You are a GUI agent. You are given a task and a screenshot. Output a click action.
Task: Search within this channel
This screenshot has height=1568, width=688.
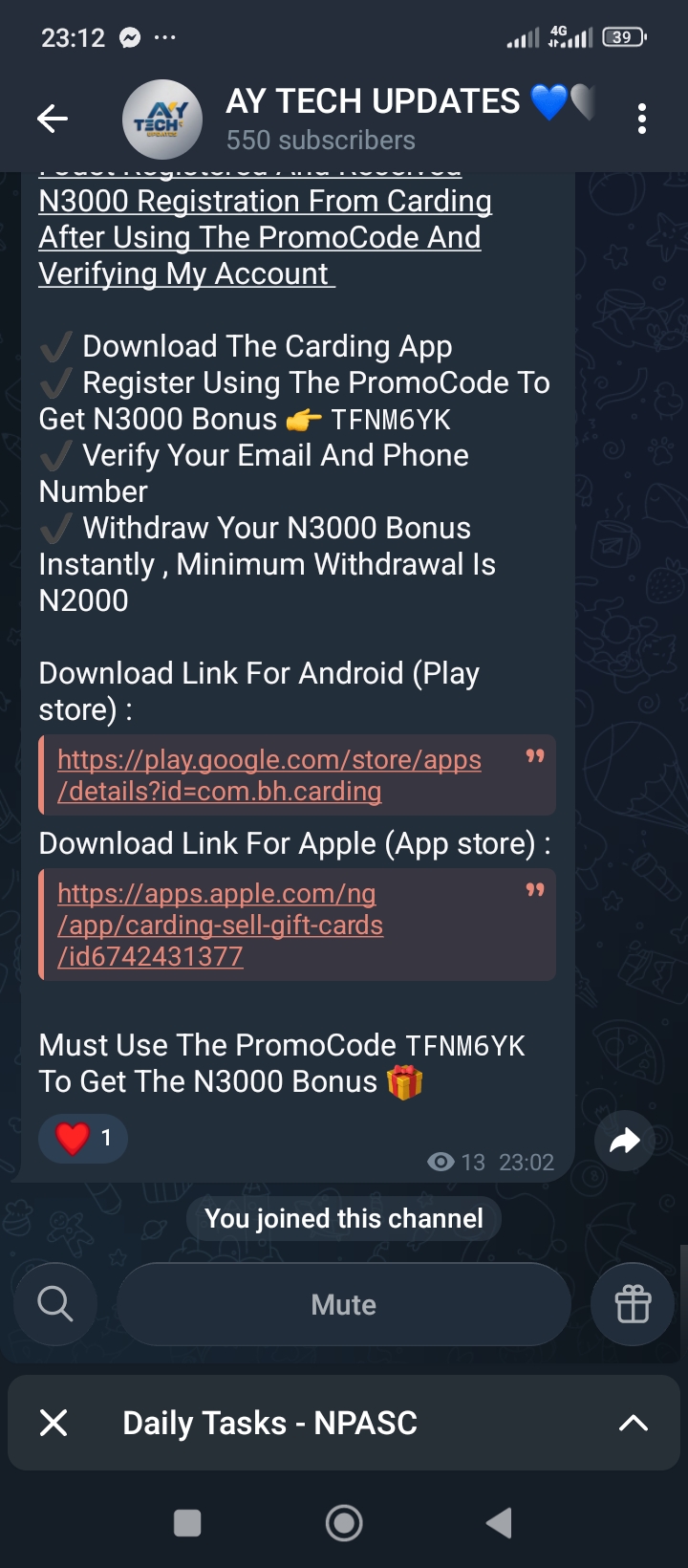pyautogui.click(x=55, y=1304)
